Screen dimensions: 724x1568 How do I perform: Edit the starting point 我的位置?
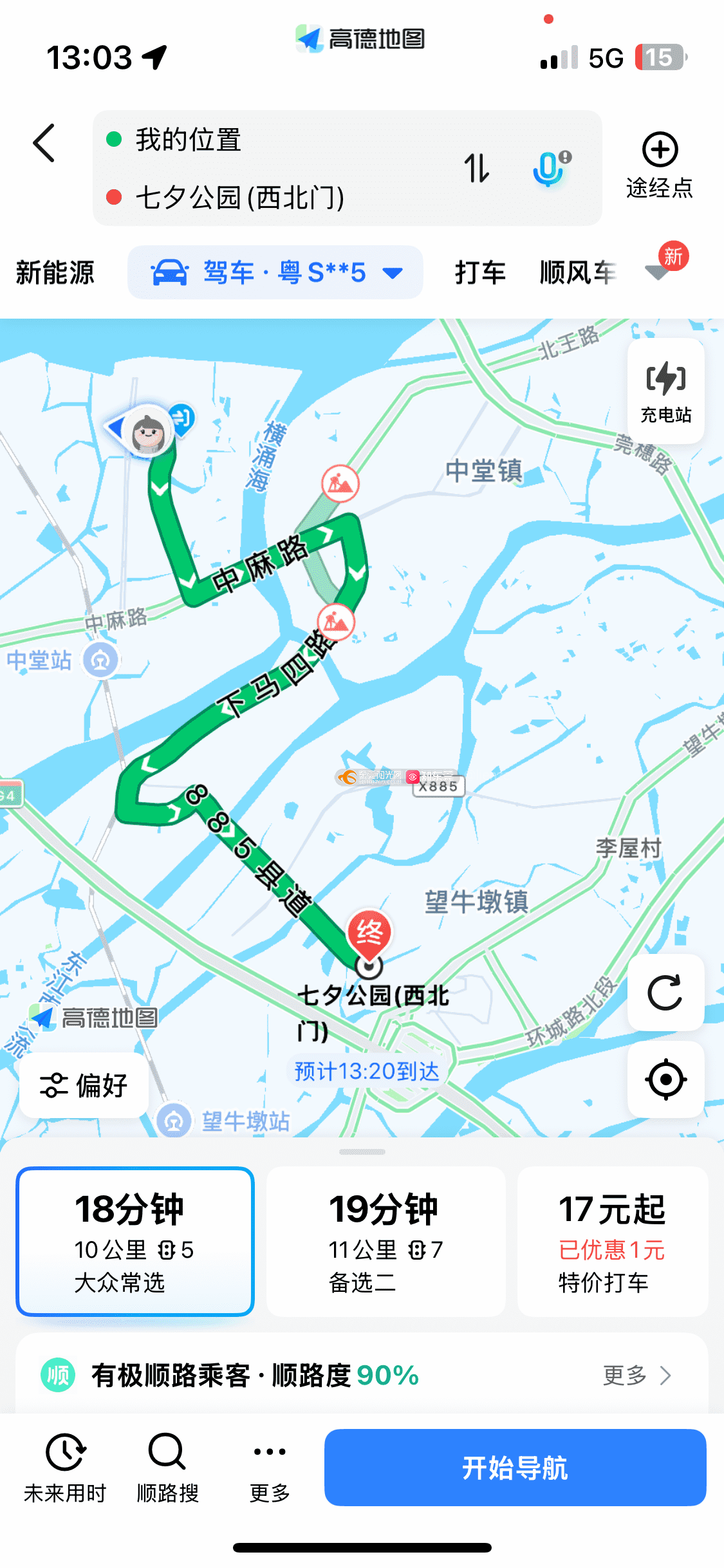pos(189,140)
